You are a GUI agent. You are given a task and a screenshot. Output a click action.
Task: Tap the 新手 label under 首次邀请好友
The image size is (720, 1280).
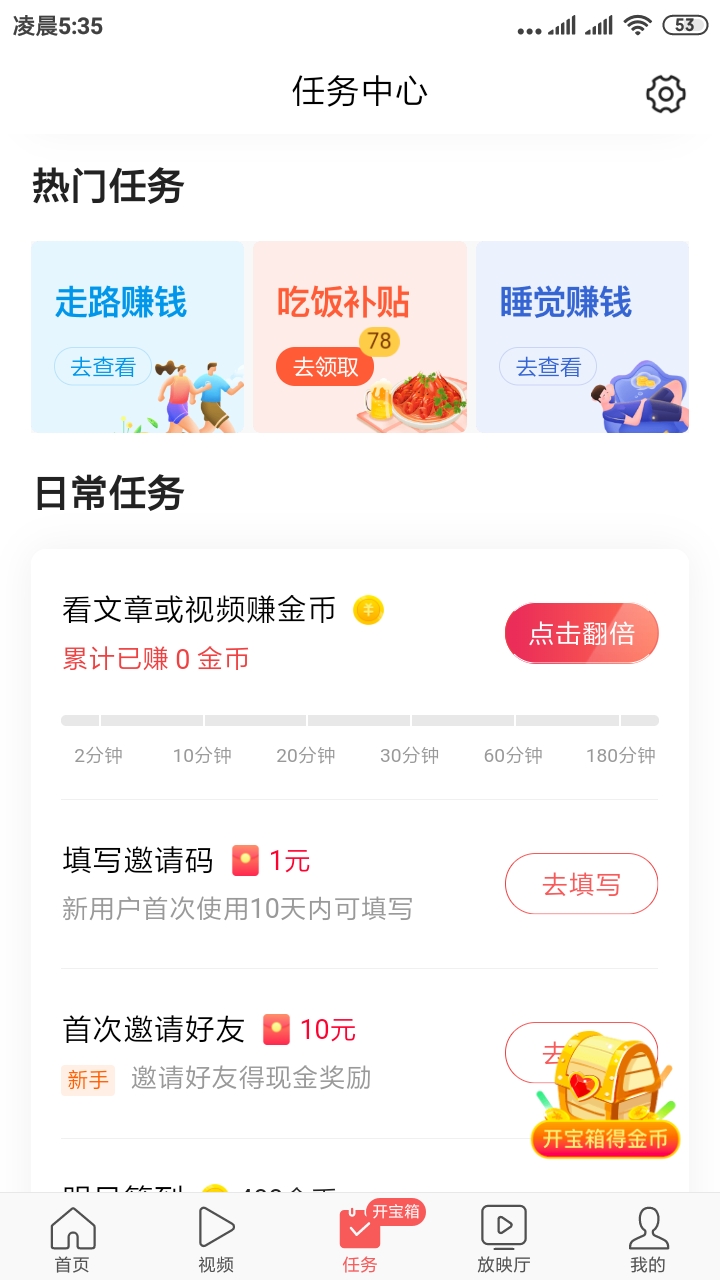pyautogui.click(x=90, y=1078)
